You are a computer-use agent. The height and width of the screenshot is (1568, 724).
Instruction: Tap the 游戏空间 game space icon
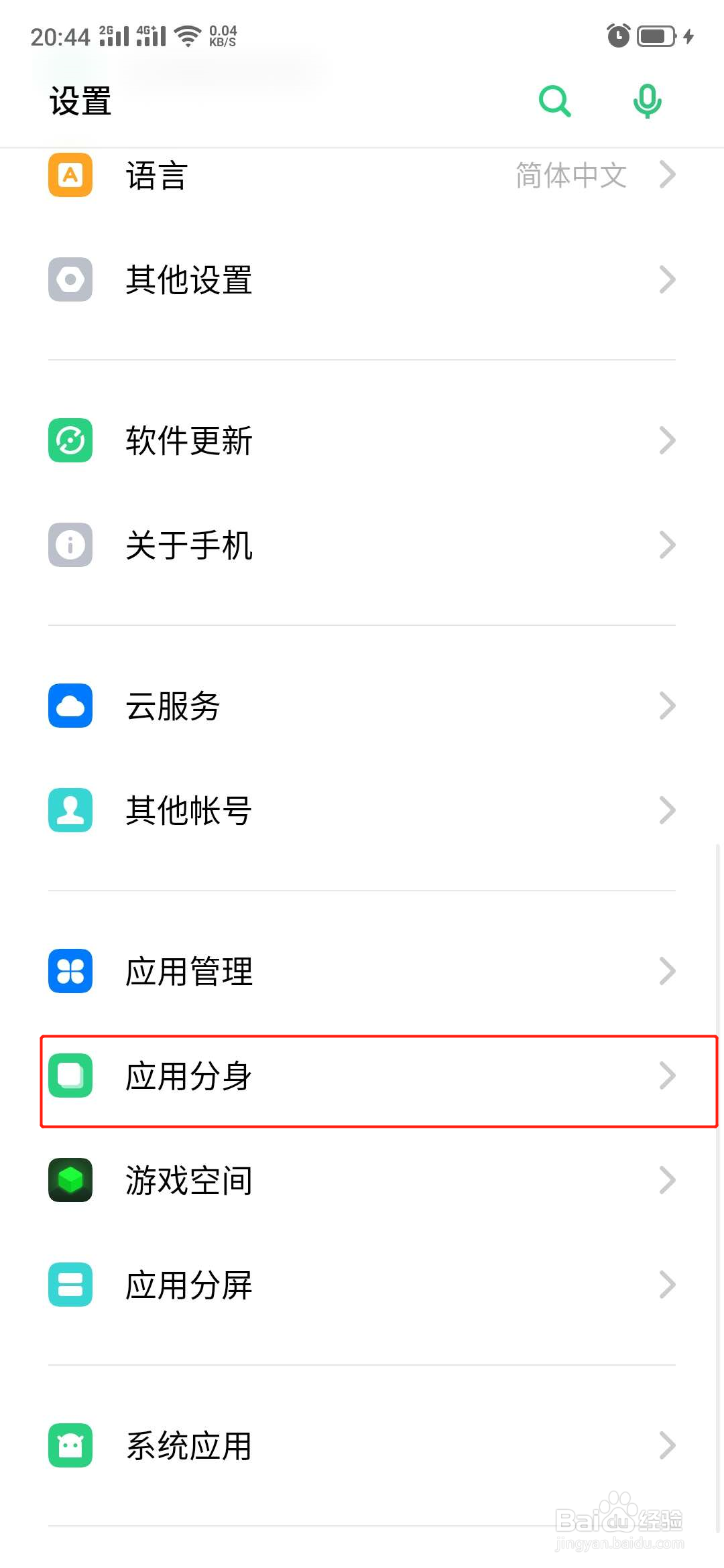(70, 1180)
